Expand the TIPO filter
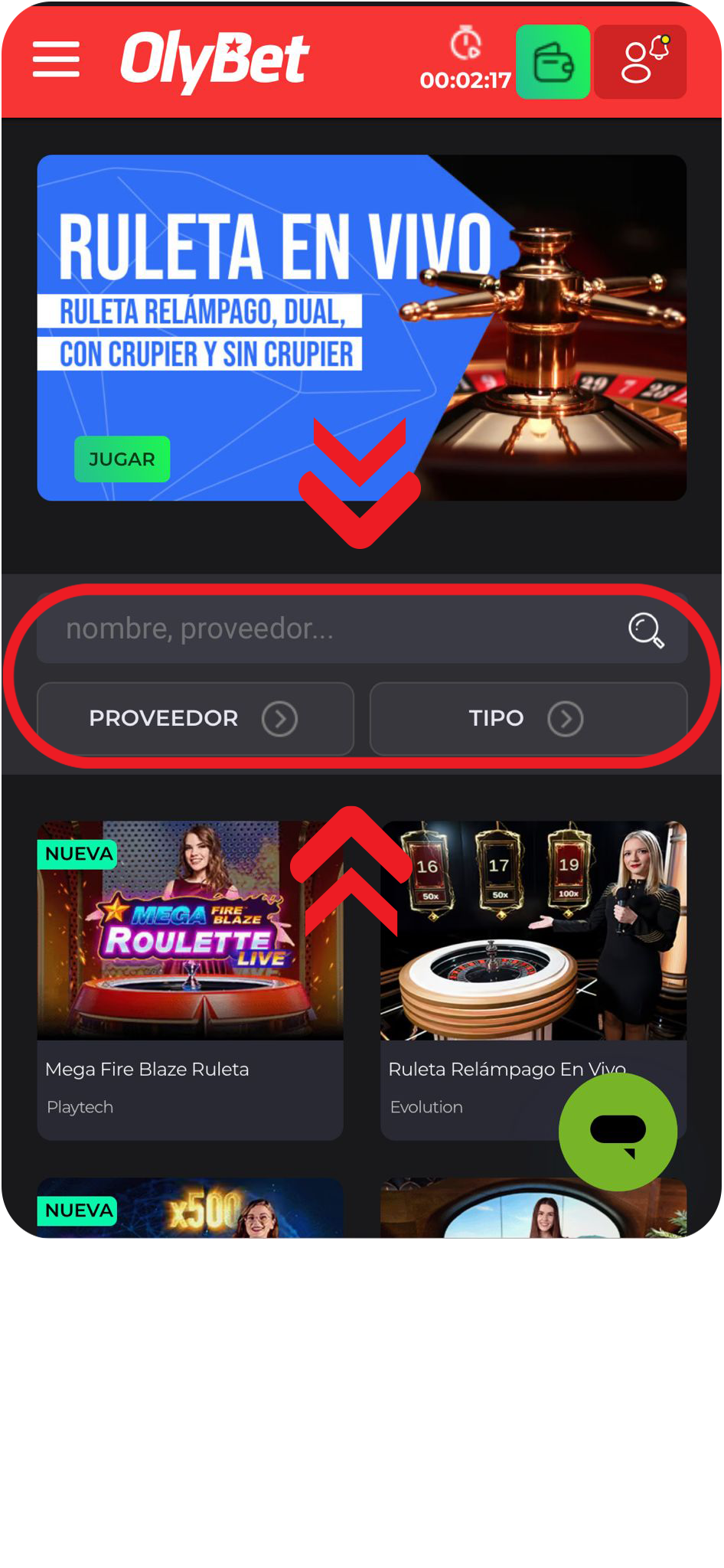The image size is (724, 1568). coord(528,718)
